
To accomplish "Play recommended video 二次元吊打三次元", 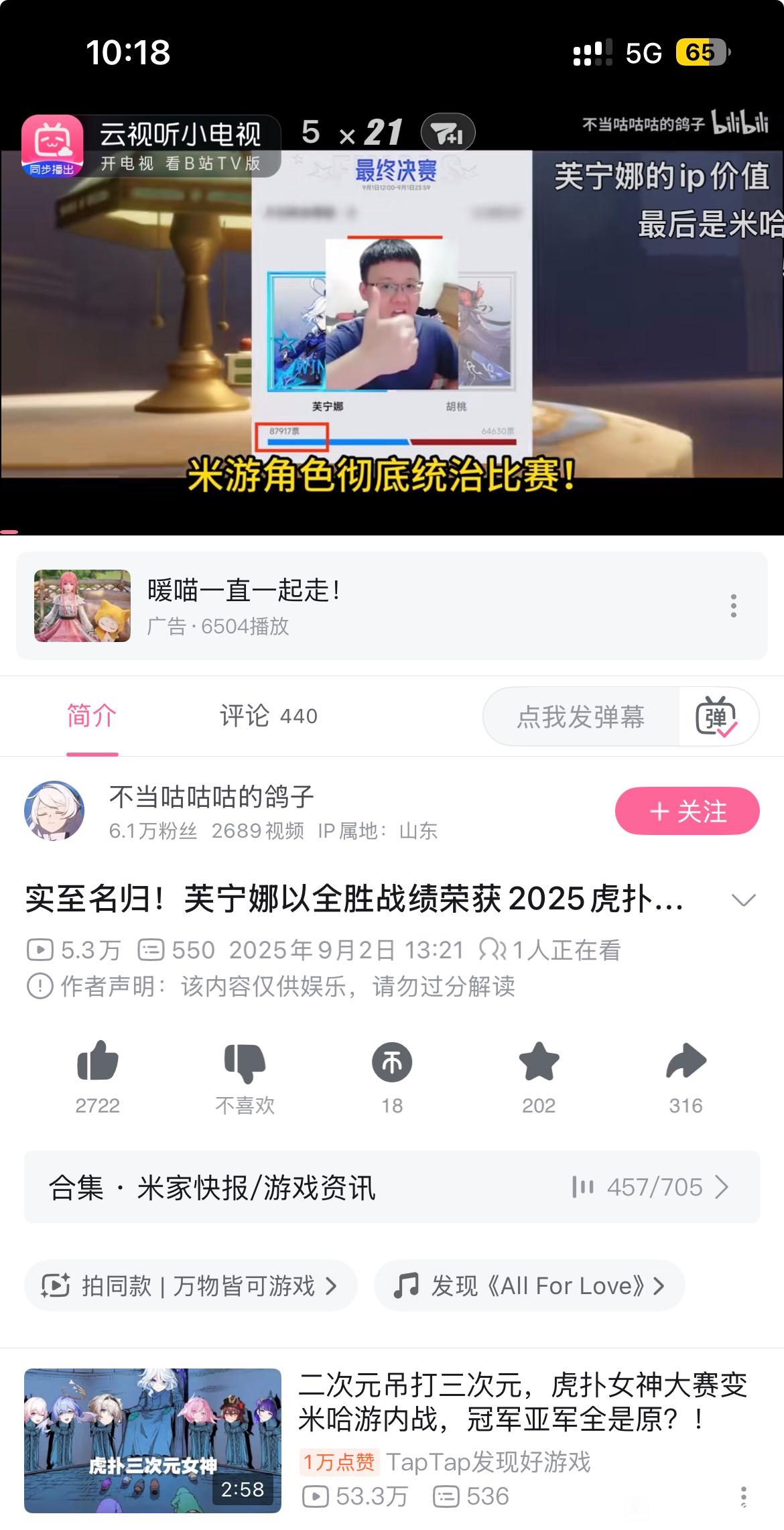I will click(153, 1440).
